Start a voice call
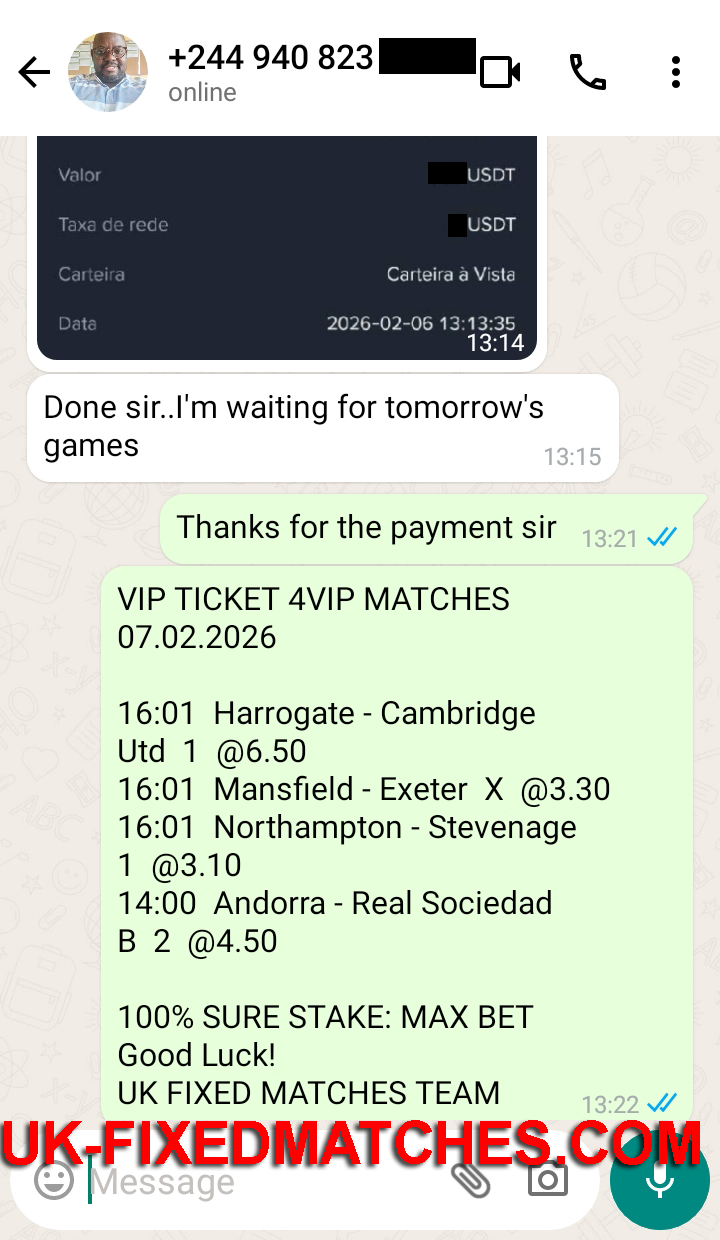 click(587, 72)
